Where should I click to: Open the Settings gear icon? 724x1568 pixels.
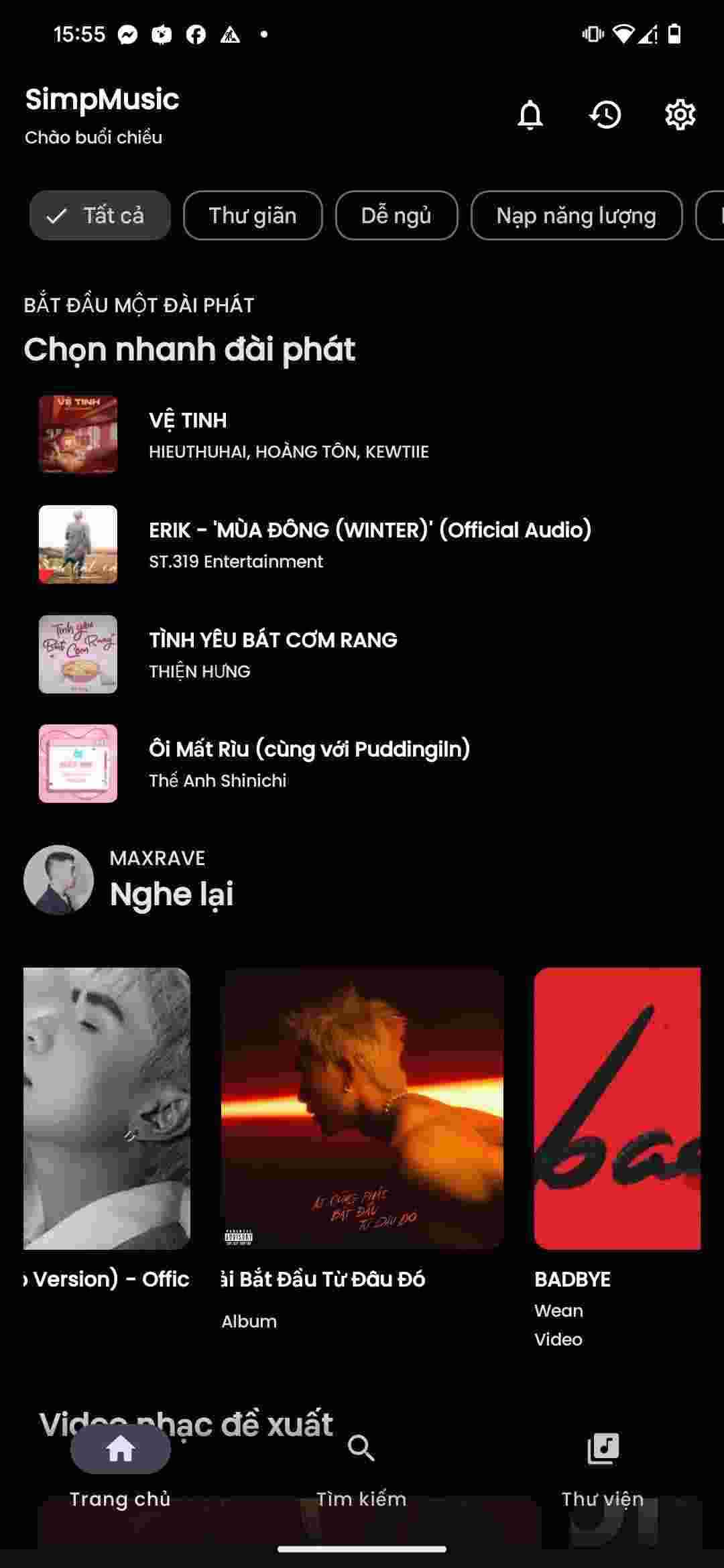point(680,115)
